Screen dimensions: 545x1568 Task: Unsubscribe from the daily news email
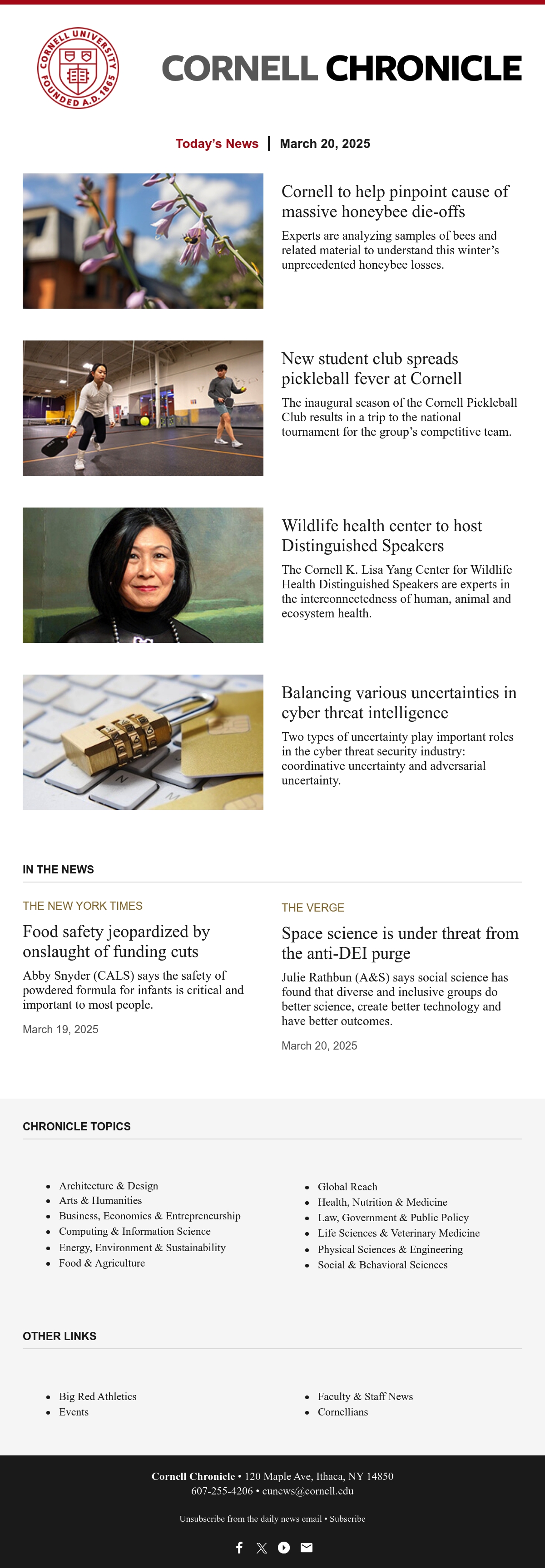[250, 1518]
